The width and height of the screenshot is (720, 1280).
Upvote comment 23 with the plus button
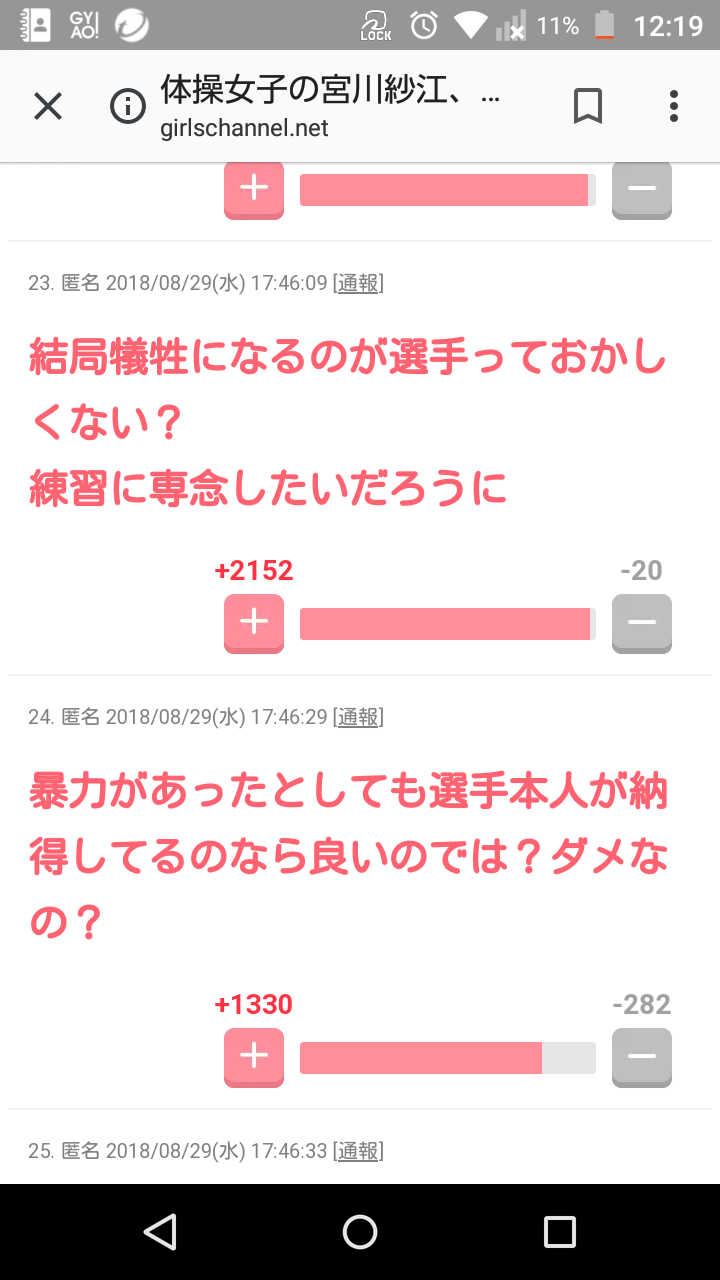[x=254, y=623]
